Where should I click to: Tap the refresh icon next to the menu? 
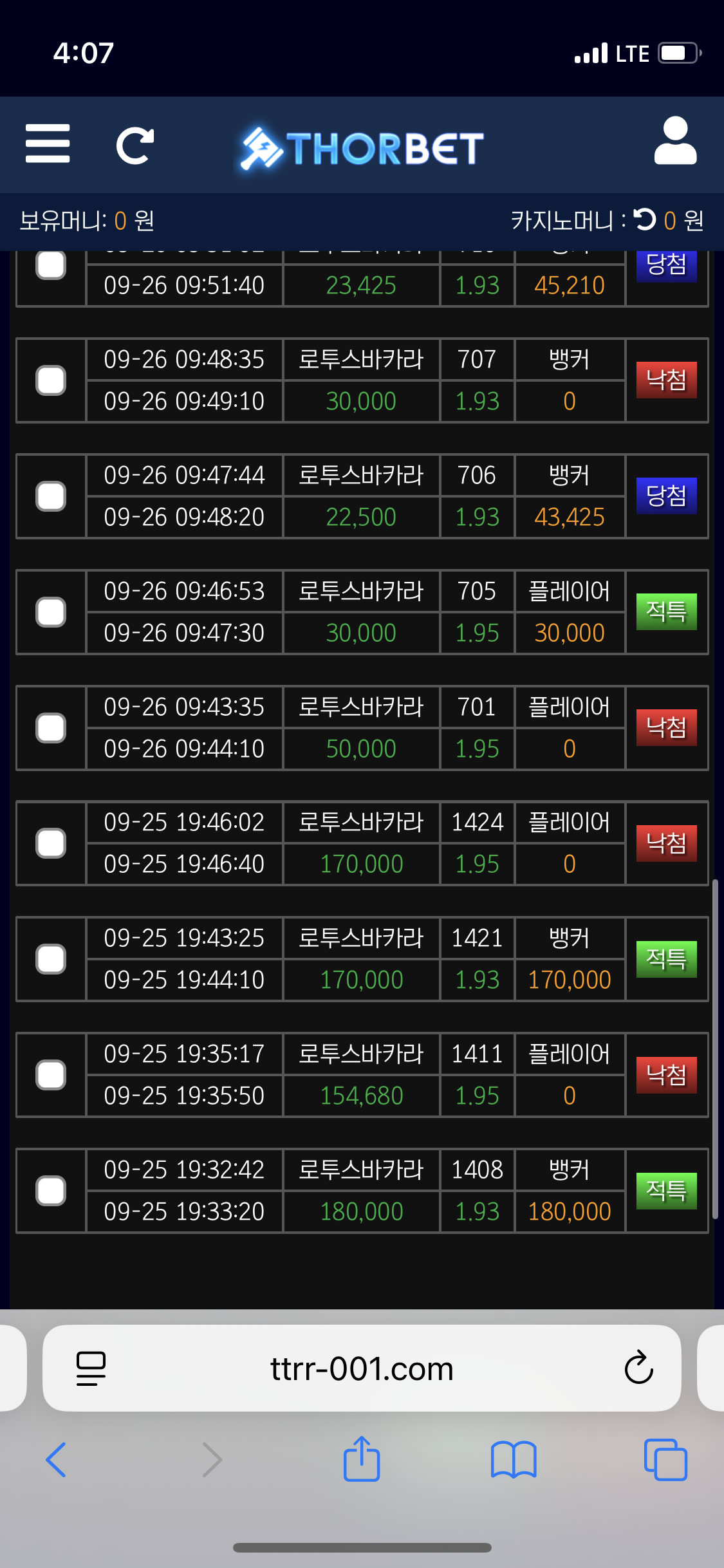[x=135, y=145]
